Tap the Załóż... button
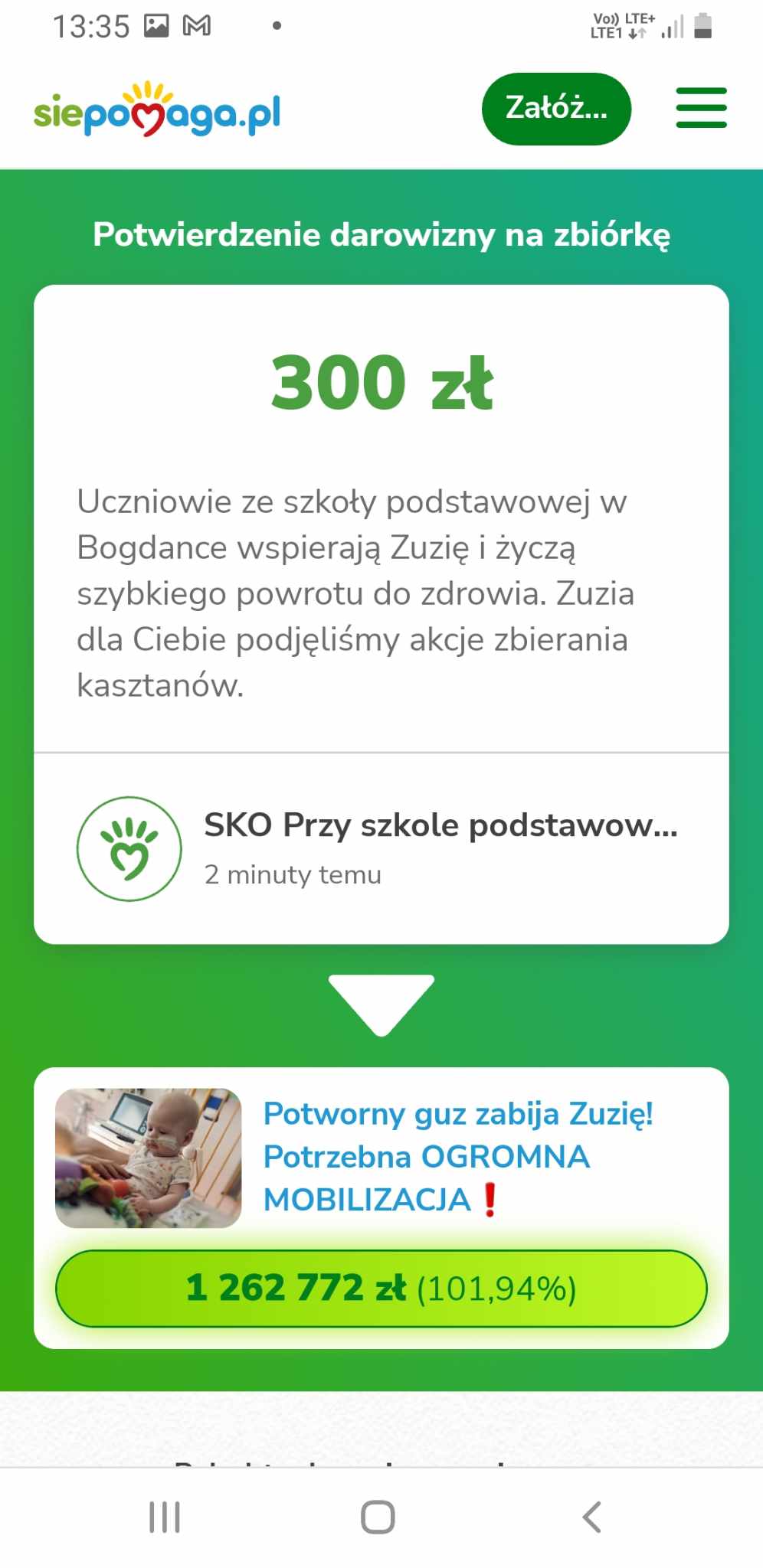 click(556, 108)
